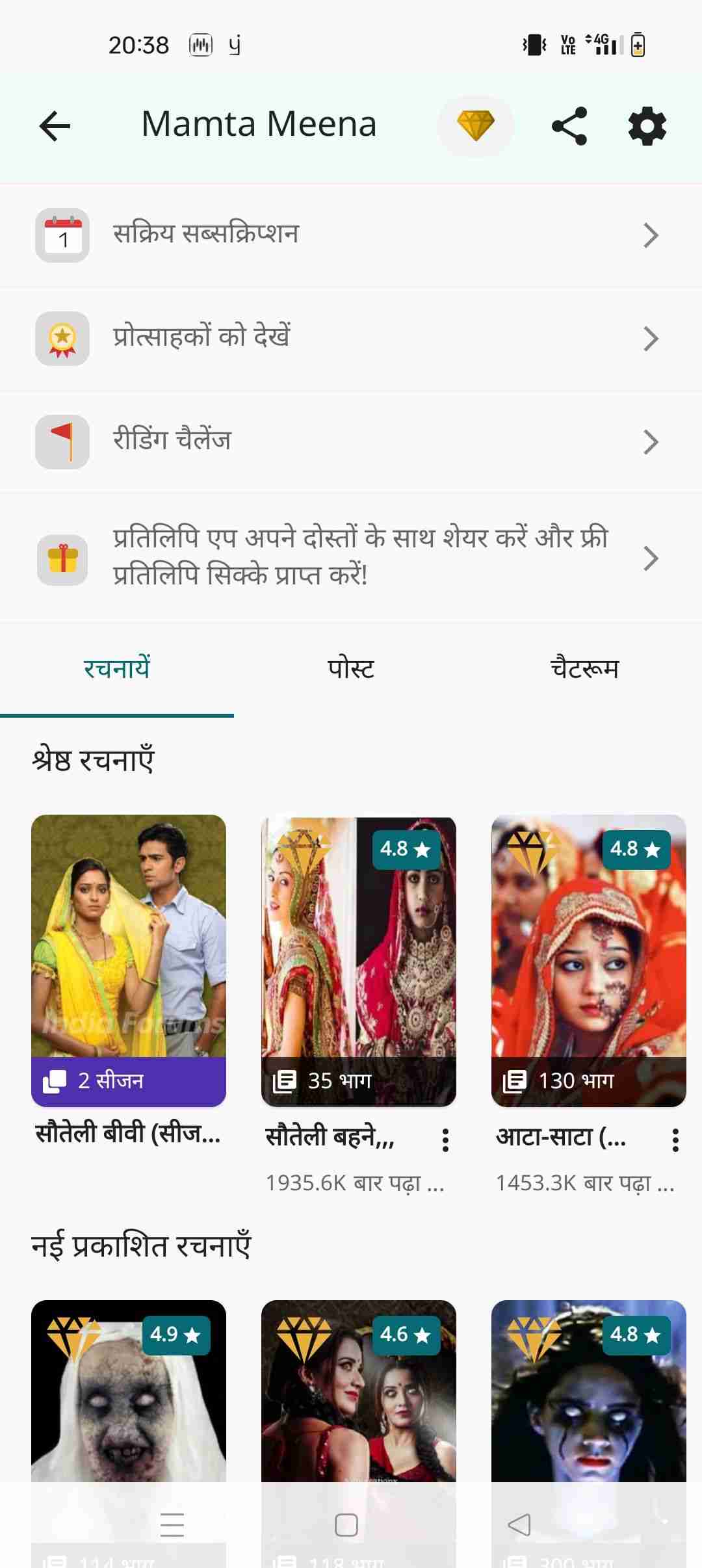Open the settings gear
This screenshot has height=1568, width=702.
tap(647, 126)
